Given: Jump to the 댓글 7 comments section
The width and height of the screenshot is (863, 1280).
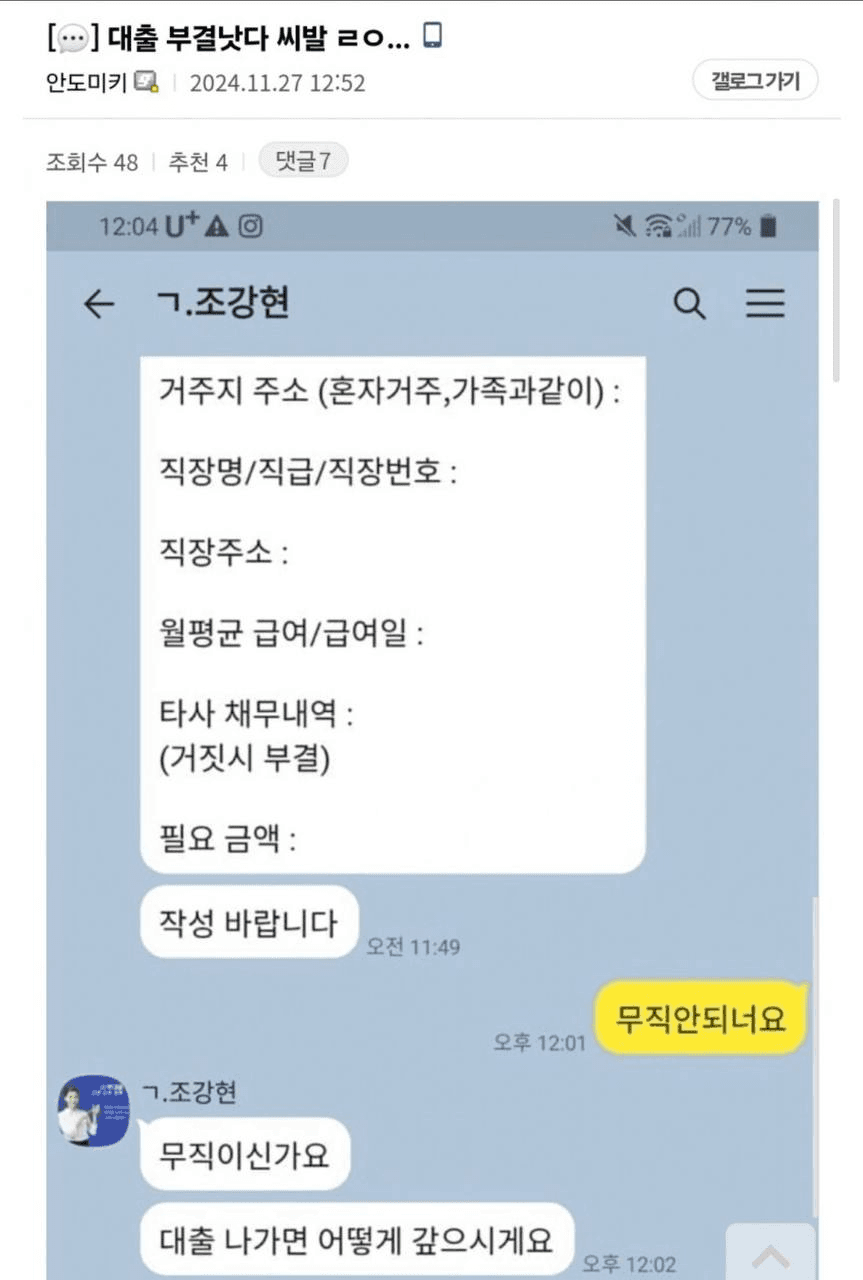Looking at the screenshot, I should pyautogui.click(x=303, y=161).
